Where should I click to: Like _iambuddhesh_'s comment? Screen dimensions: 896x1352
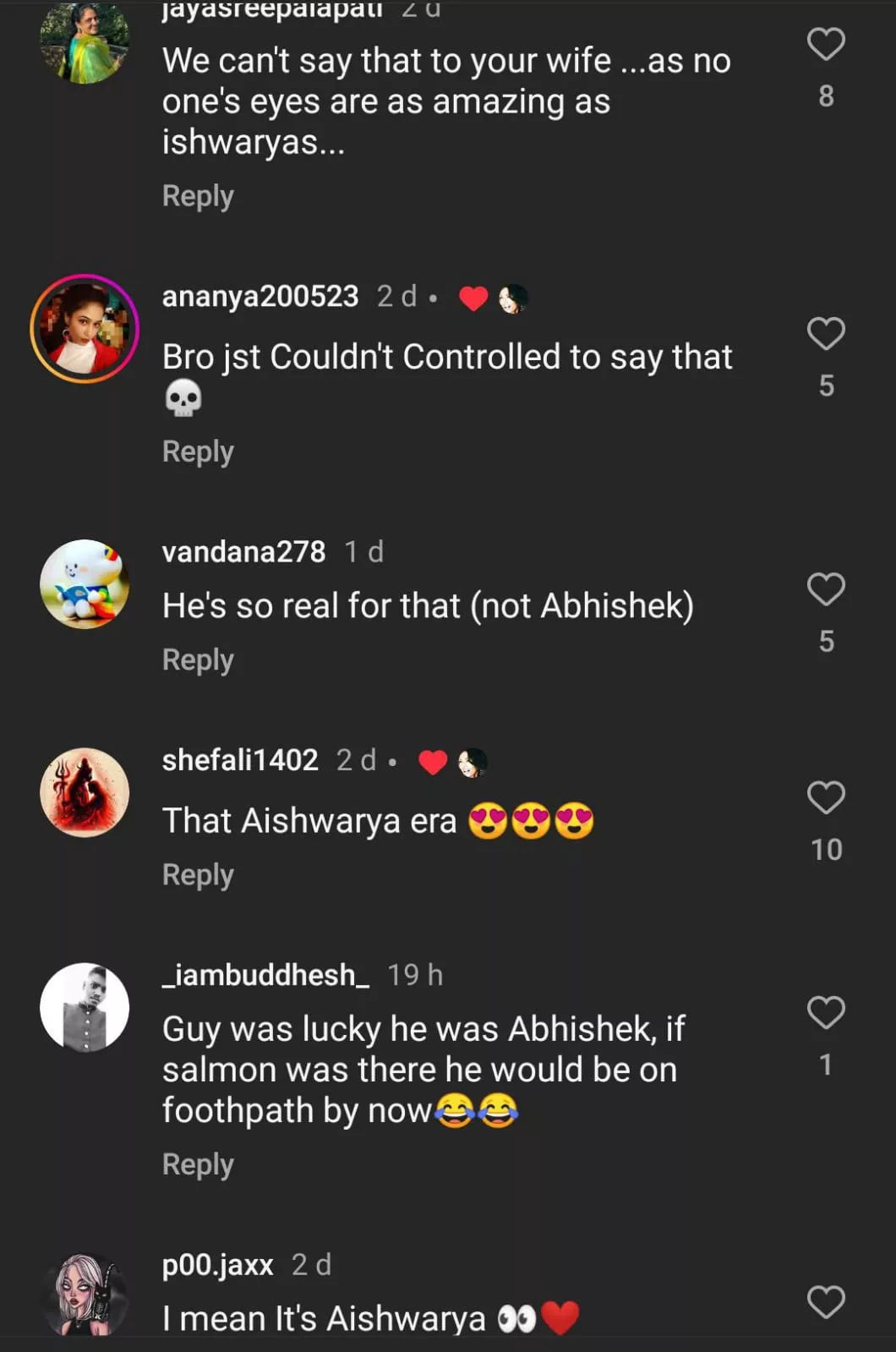point(826,1012)
